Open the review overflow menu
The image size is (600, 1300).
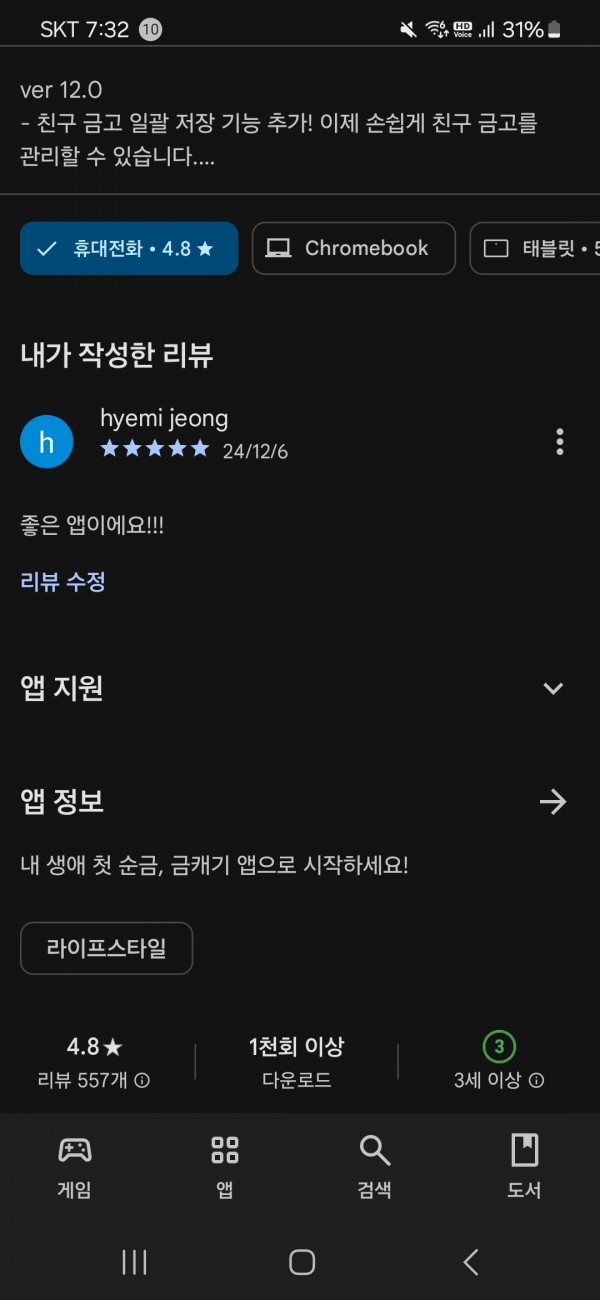pos(559,441)
